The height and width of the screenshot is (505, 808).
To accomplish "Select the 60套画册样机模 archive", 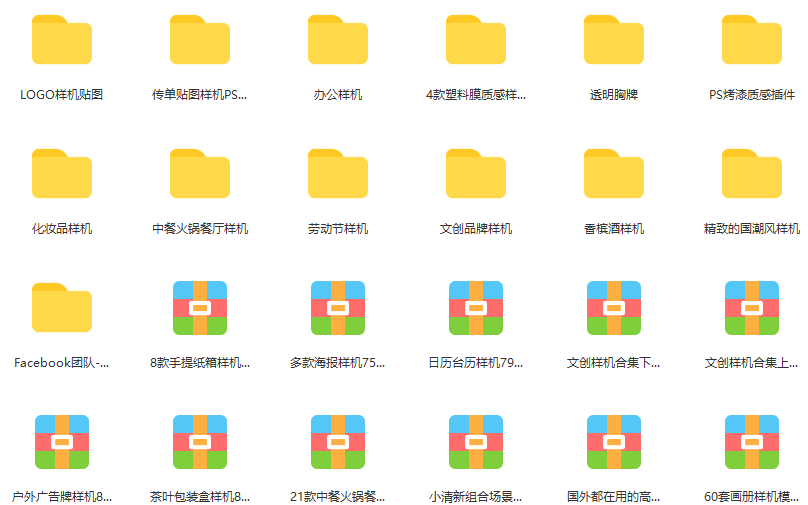I will [x=752, y=442].
